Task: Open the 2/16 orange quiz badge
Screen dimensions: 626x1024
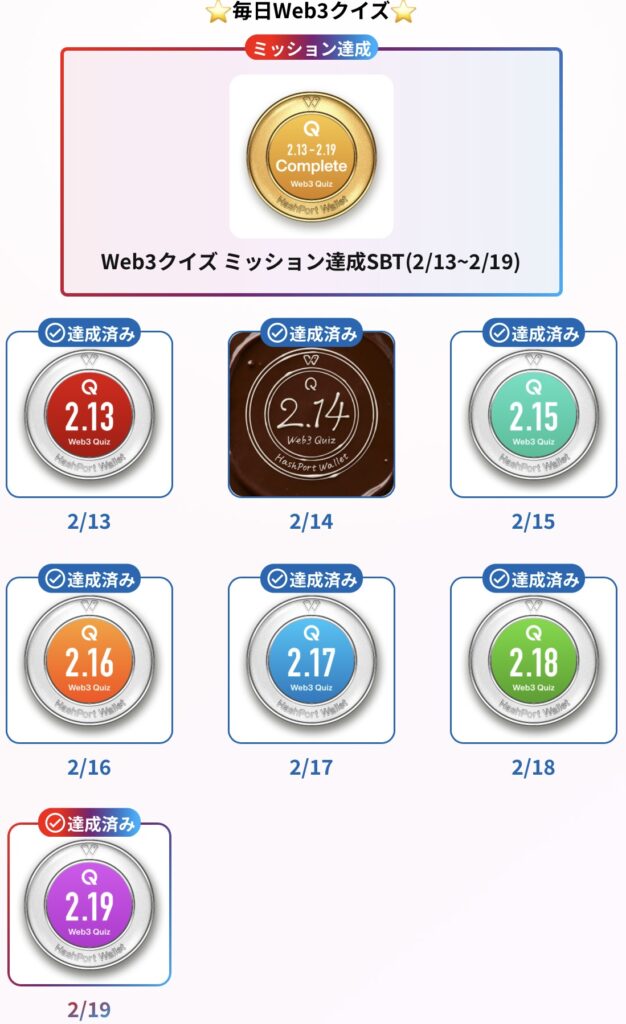Action: tap(89, 661)
